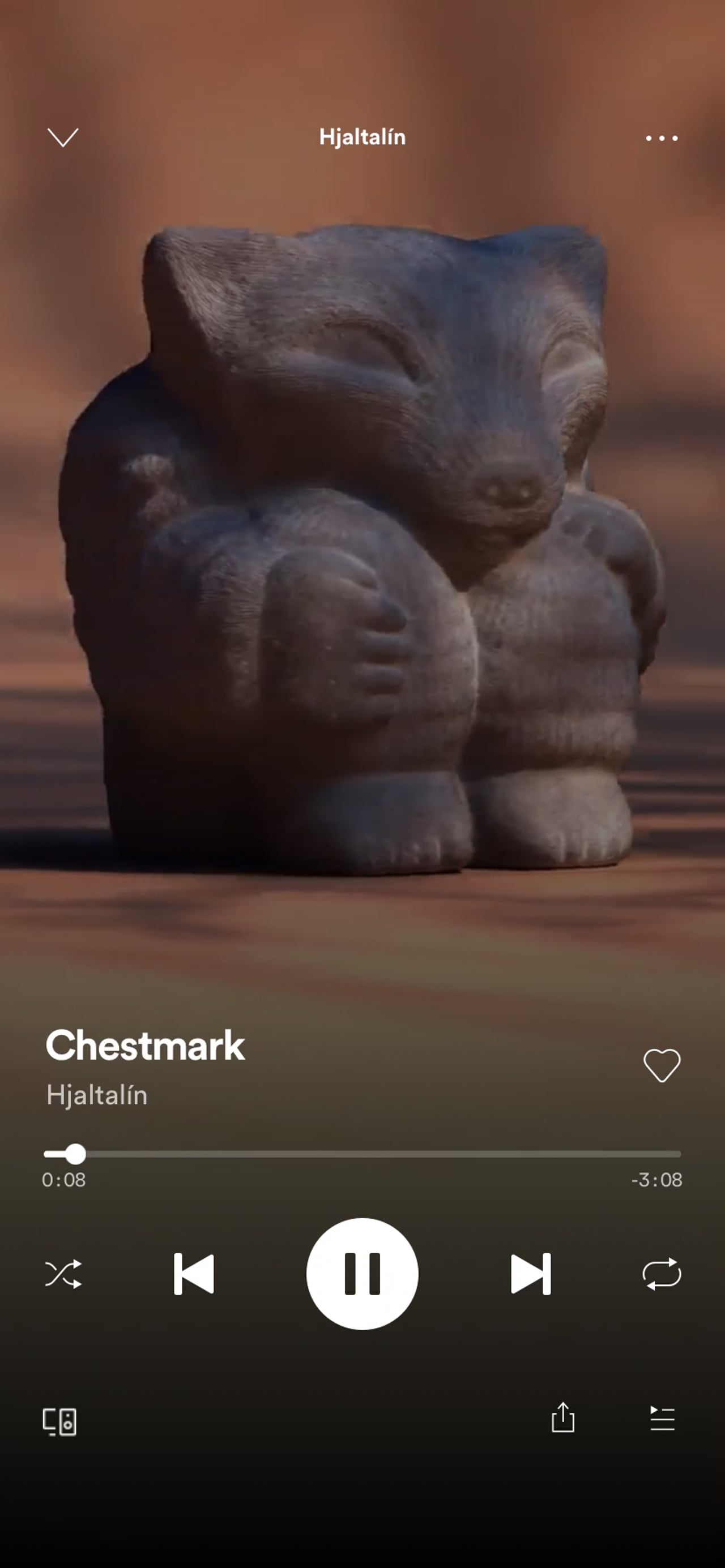Like the song Chestmark
This screenshot has width=725, height=1568.
662,1065
